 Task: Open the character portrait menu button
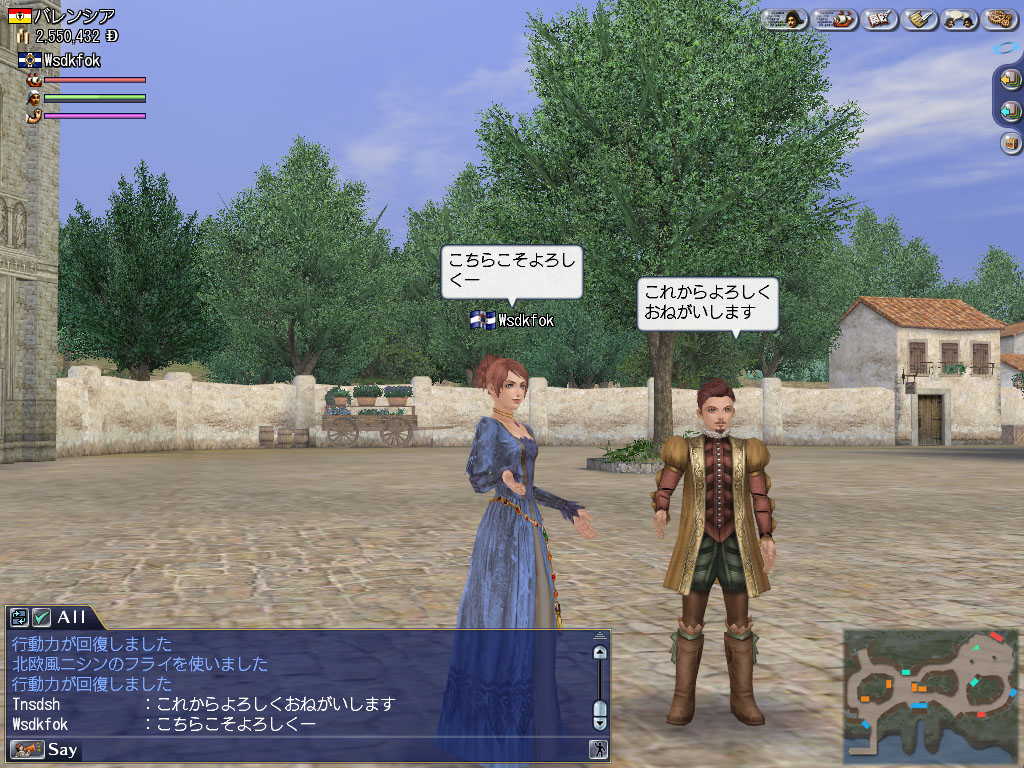click(785, 20)
